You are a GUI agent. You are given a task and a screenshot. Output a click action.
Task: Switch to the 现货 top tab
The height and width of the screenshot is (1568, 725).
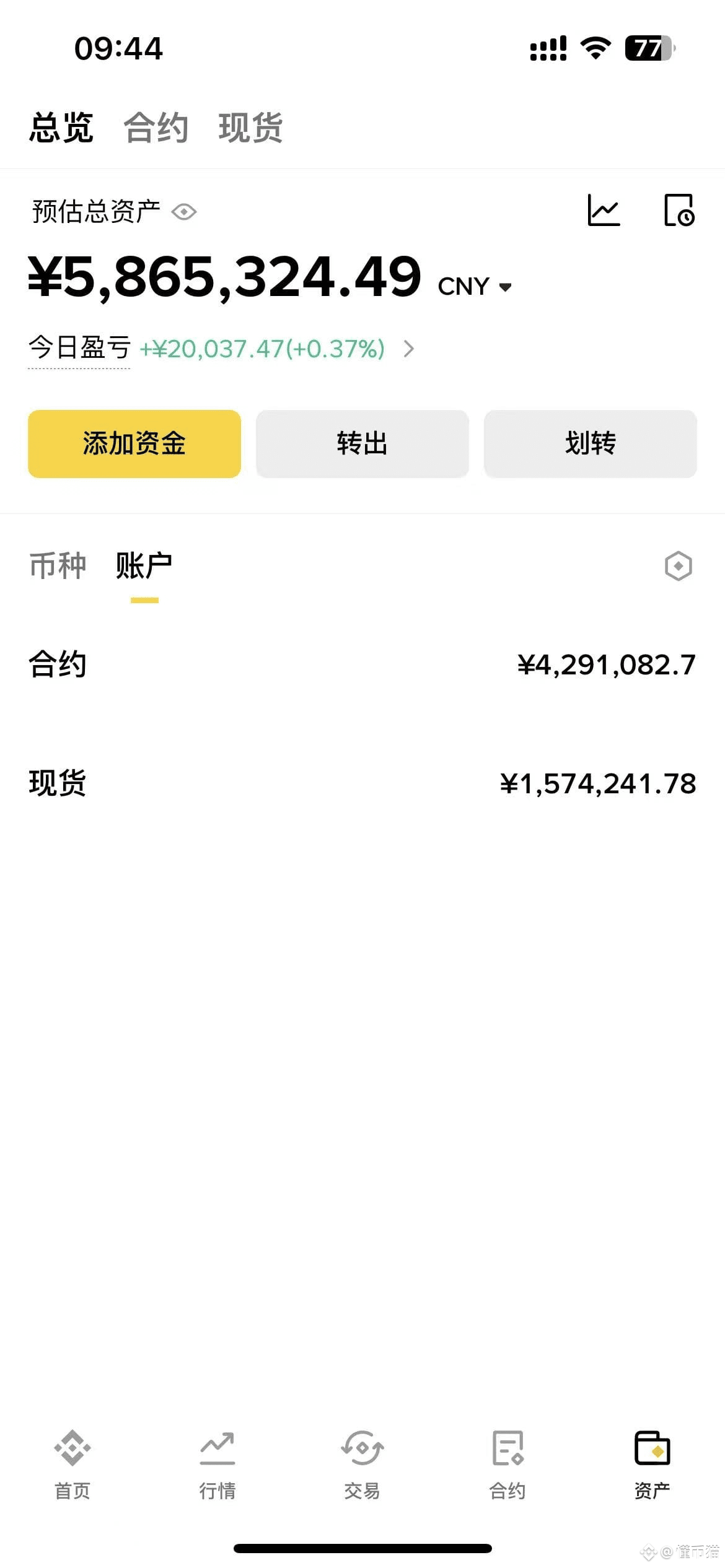(x=250, y=128)
